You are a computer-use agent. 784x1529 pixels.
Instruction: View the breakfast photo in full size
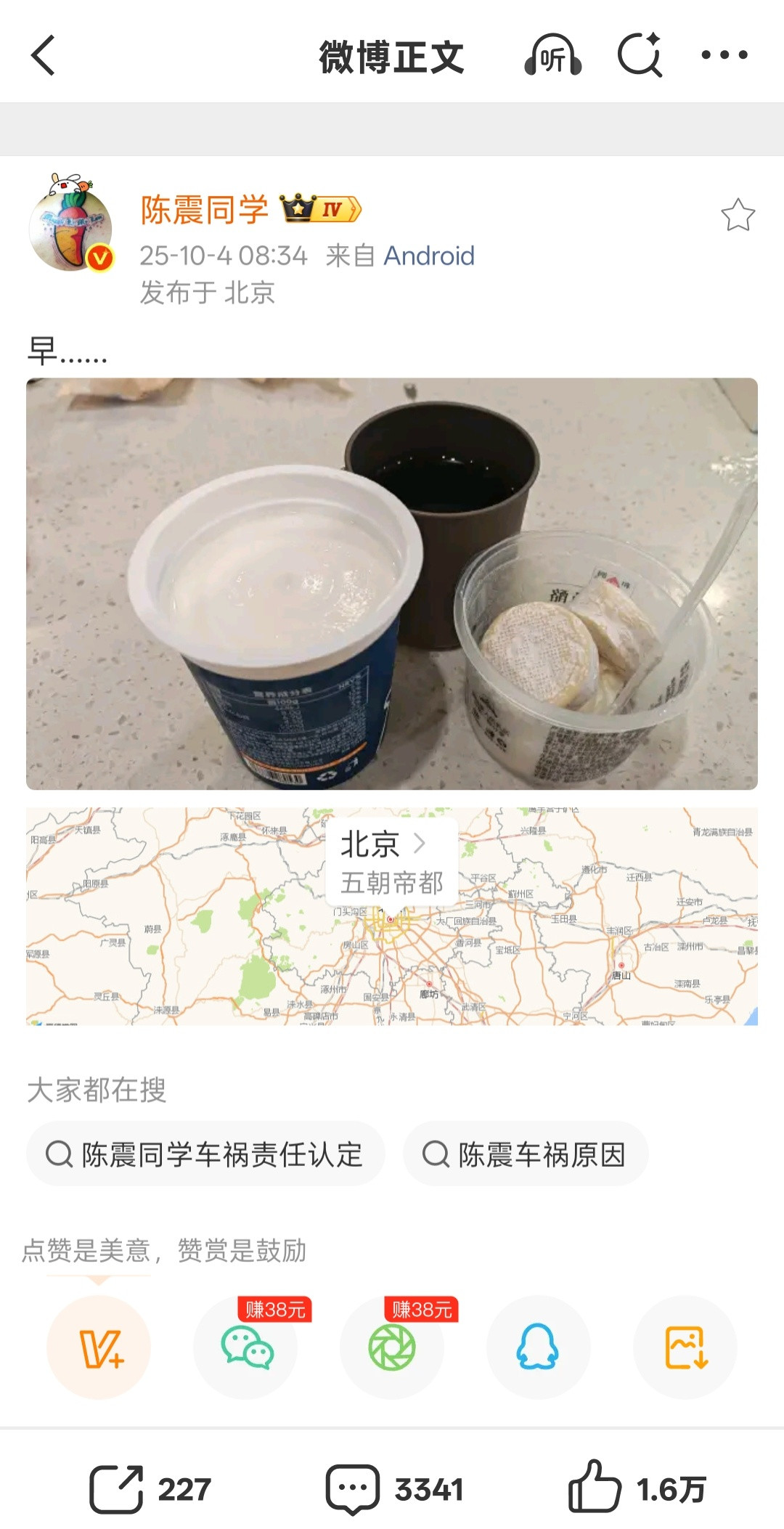pos(392,583)
